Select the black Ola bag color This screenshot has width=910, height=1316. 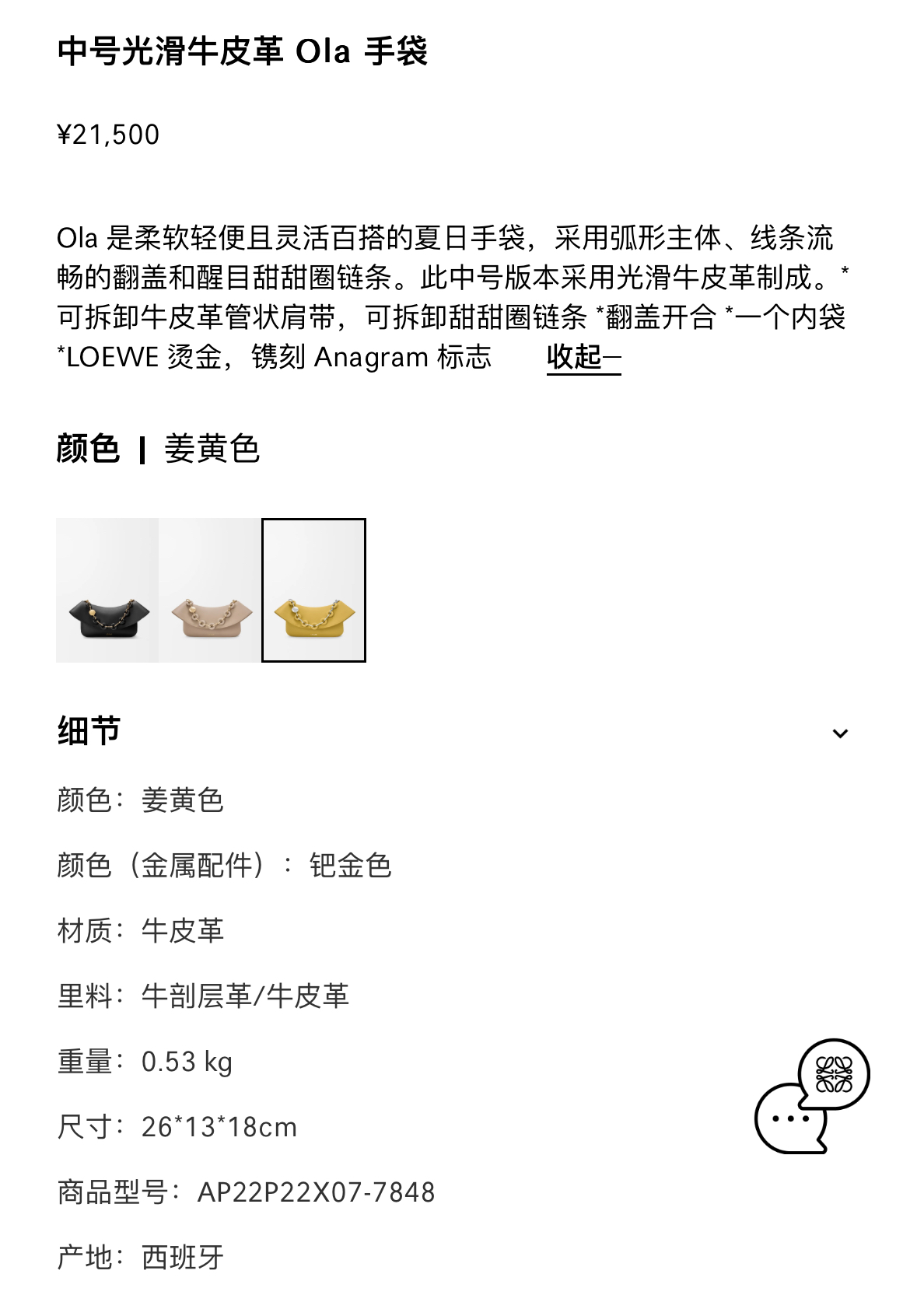(107, 590)
